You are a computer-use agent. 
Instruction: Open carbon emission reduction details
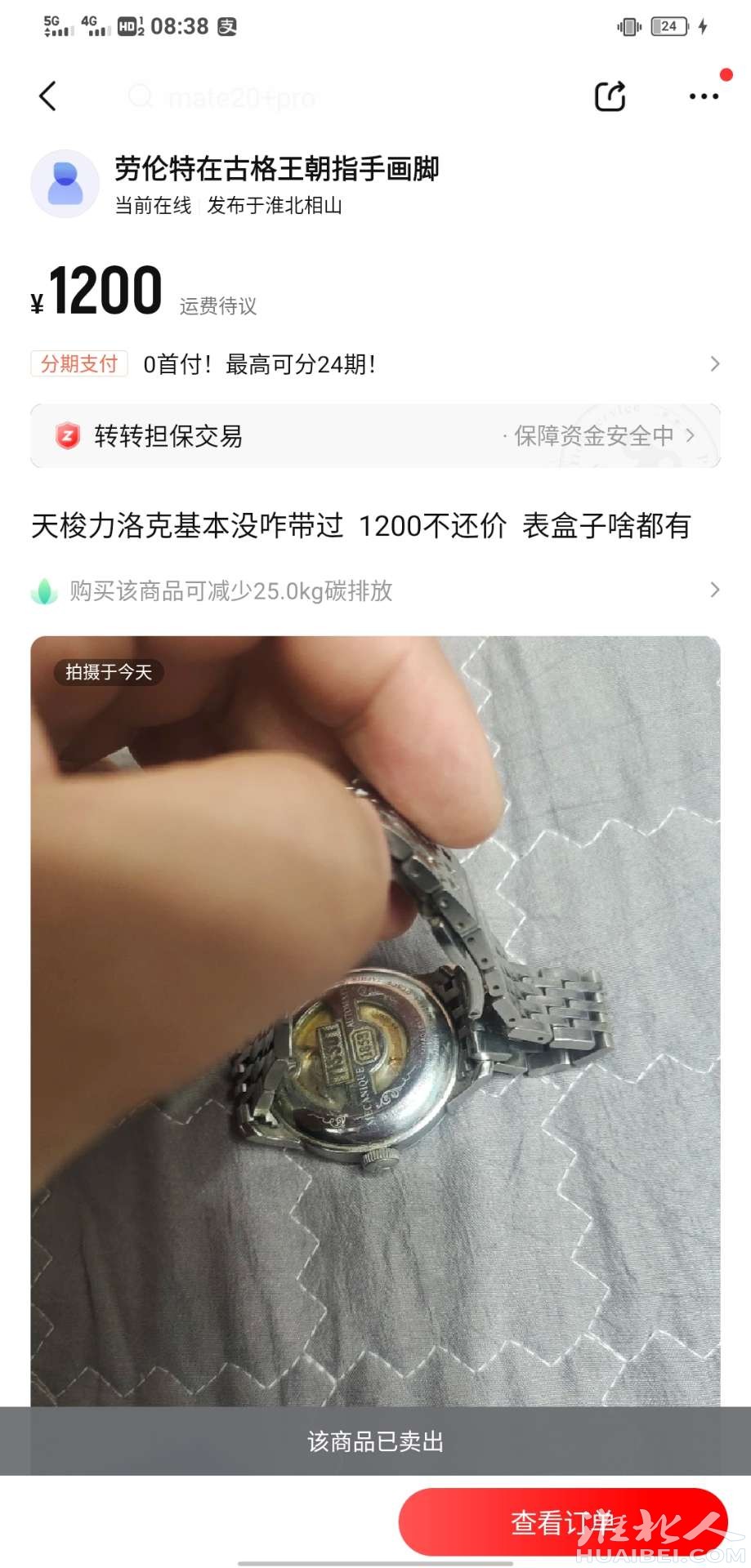375,590
